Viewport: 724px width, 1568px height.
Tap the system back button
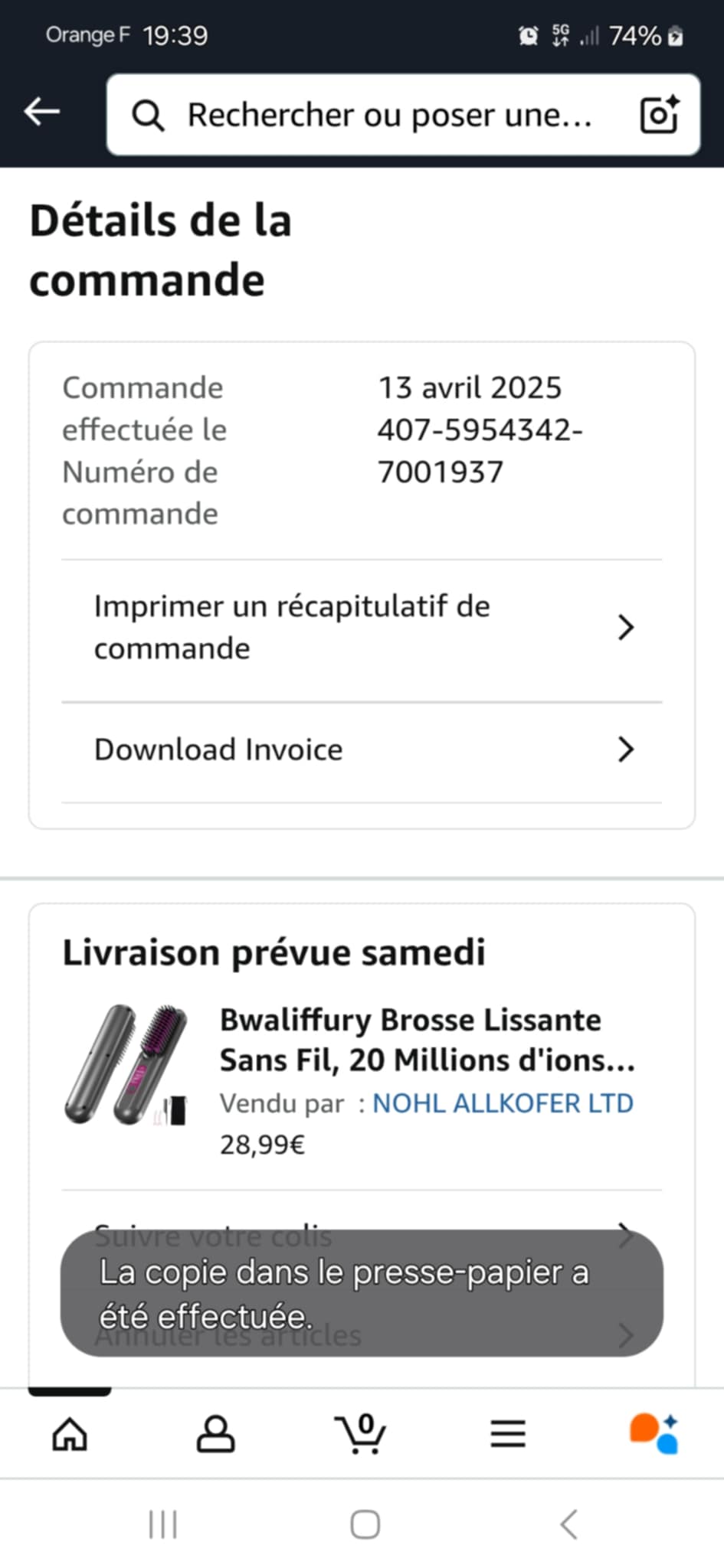[568, 1524]
